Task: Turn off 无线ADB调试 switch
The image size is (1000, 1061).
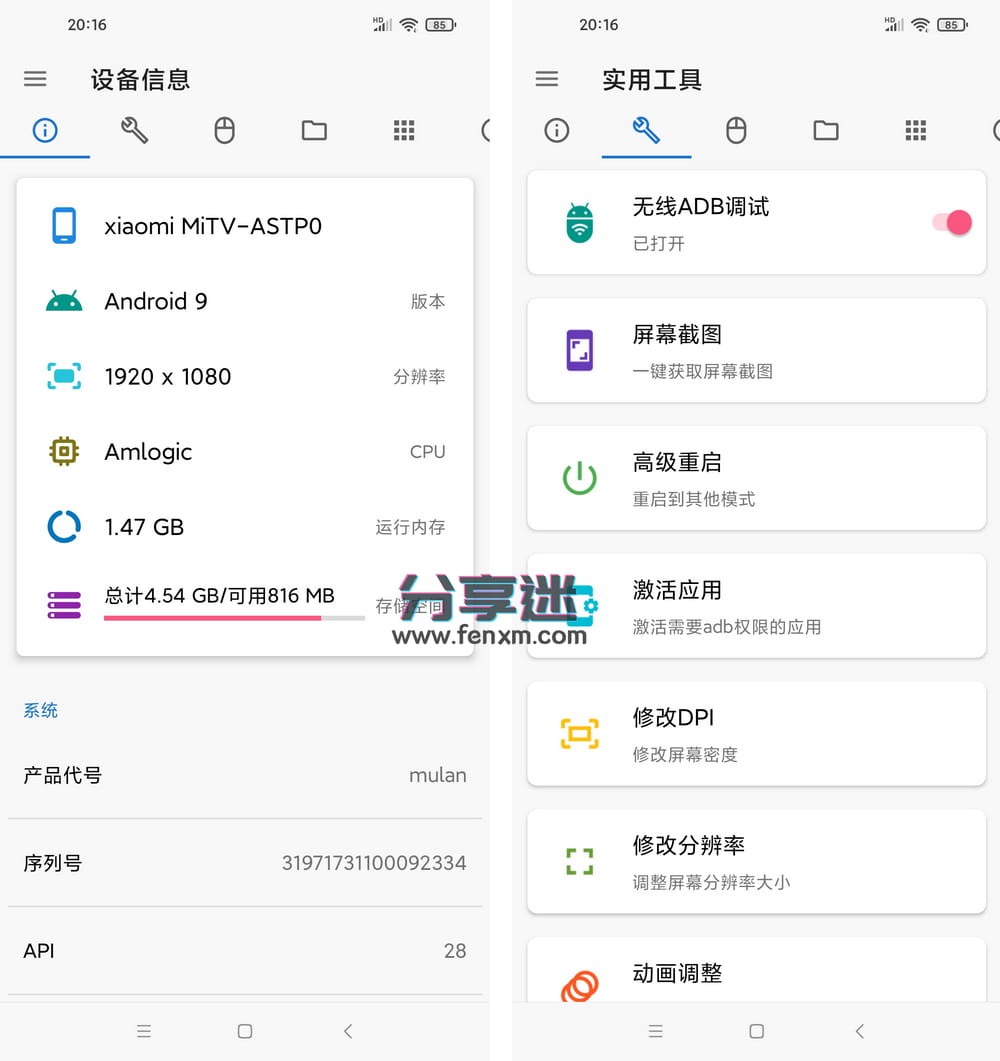Action: point(948,222)
